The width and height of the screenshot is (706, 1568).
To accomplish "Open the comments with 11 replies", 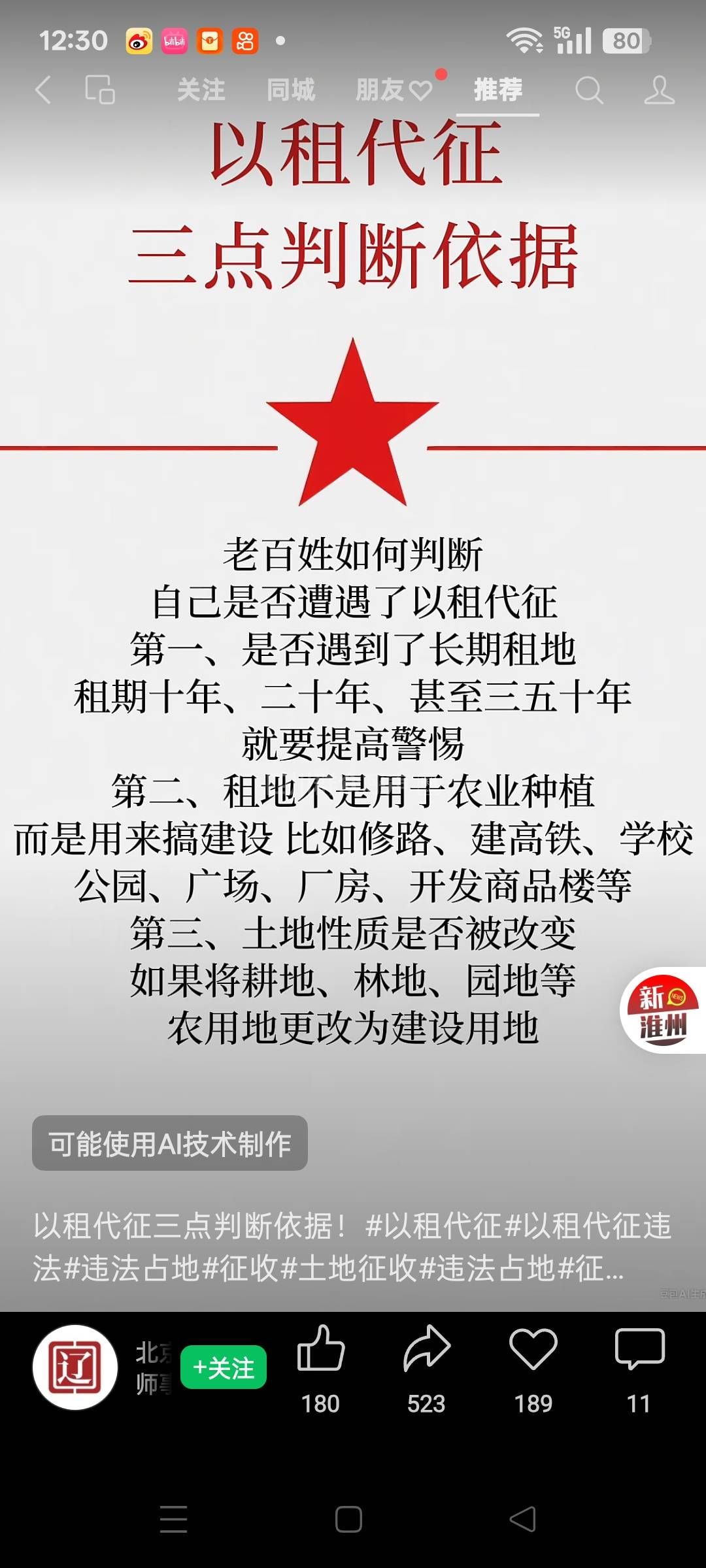I will [x=639, y=1350].
